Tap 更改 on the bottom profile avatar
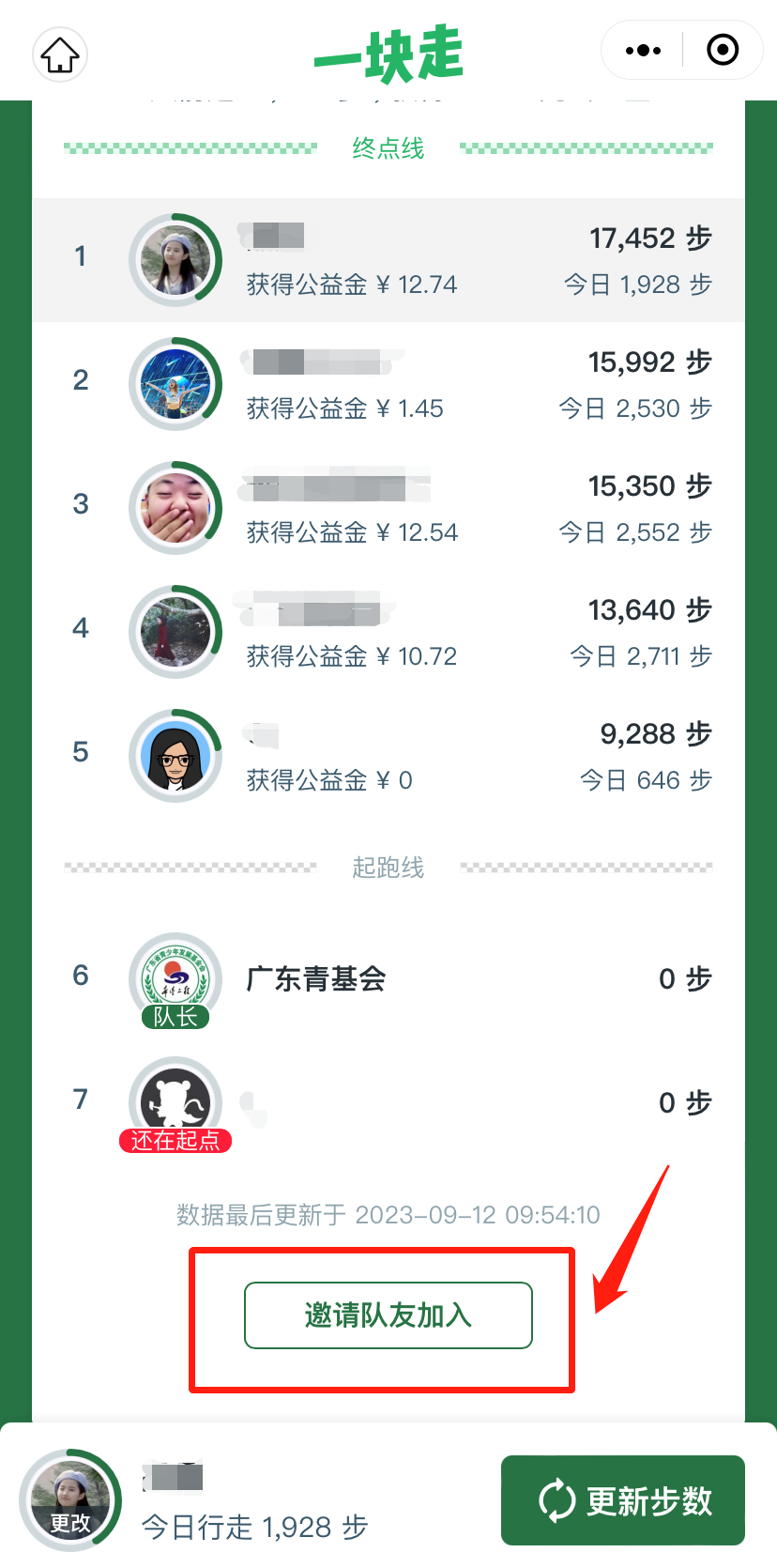Viewport: 777px width, 1568px height. pos(70,1522)
